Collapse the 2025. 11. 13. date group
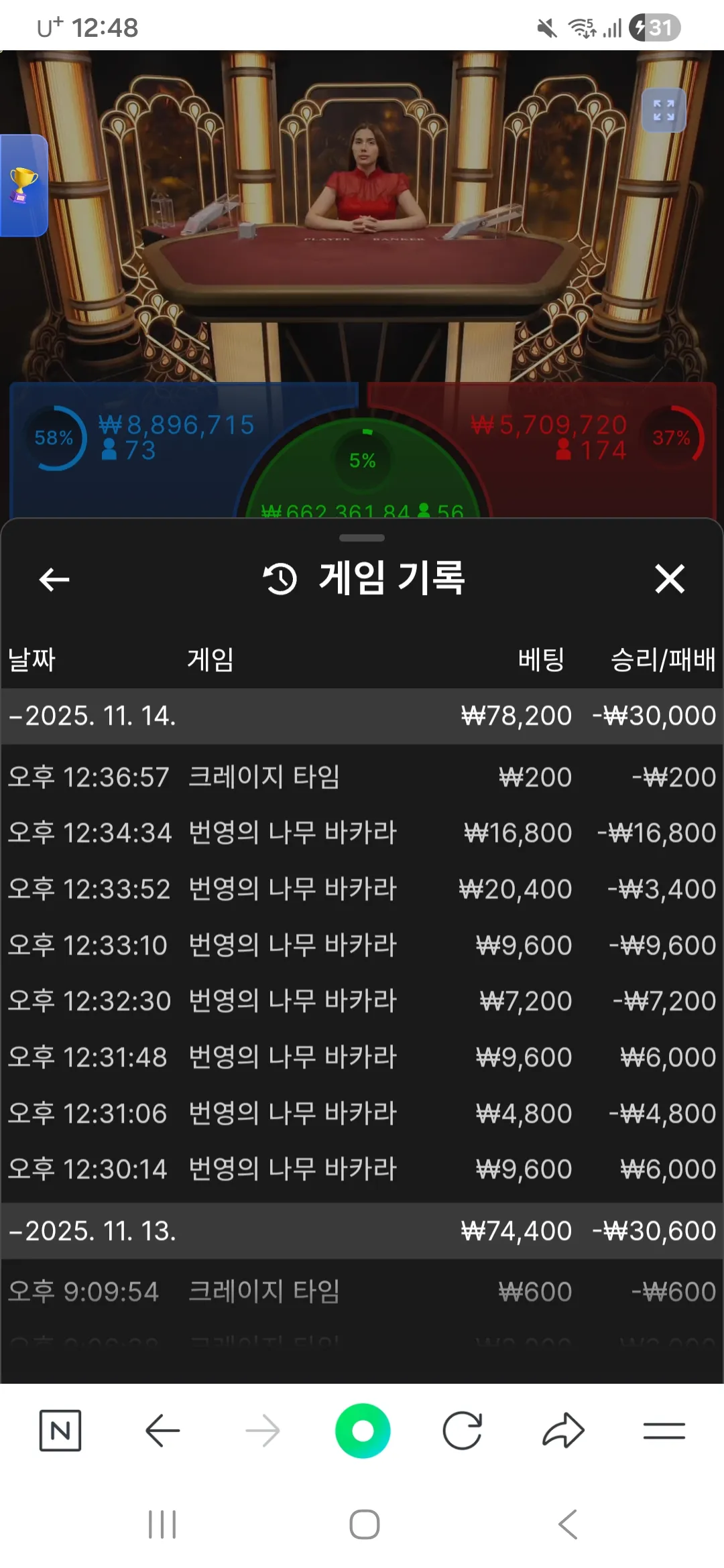 (362, 1231)
